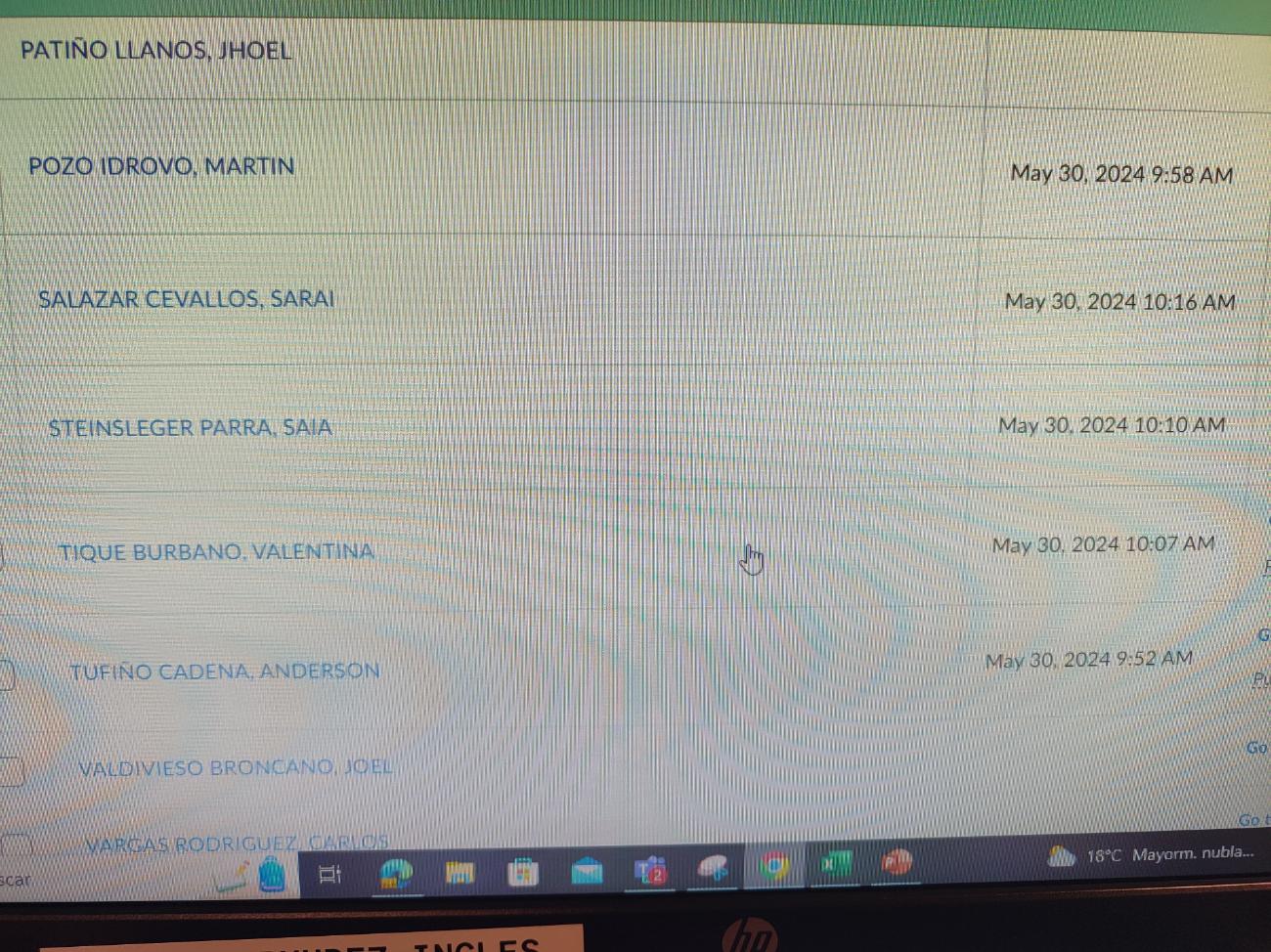Open STEINSLEGER PARRA, SAIA entry

[x=191, y=428]
